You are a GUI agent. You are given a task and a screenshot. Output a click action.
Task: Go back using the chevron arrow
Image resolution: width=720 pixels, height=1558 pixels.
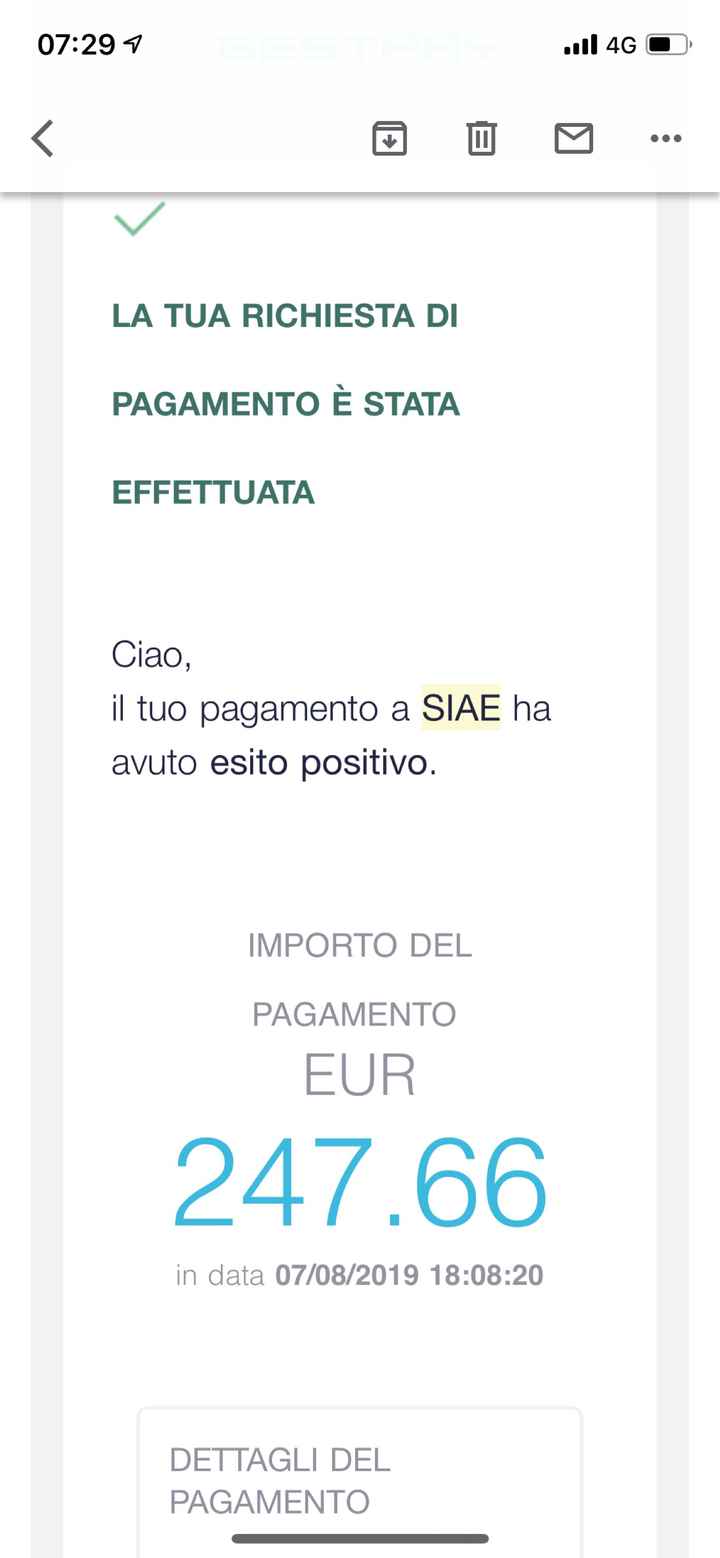pos(42,138)
